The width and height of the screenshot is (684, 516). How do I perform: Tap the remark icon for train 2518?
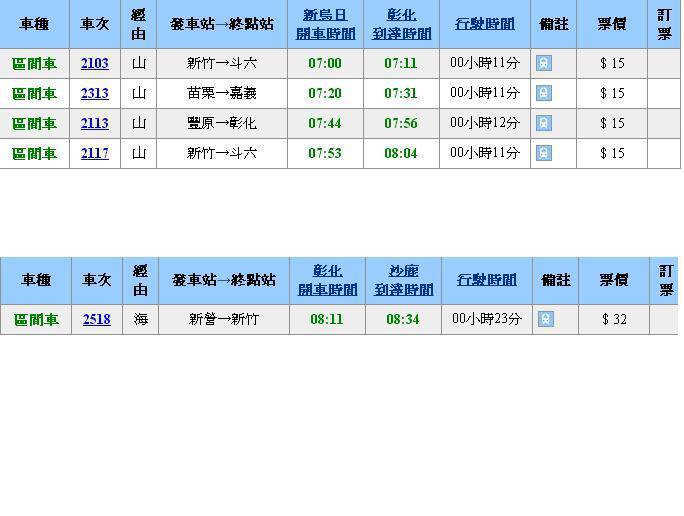(x=545, y=319)
